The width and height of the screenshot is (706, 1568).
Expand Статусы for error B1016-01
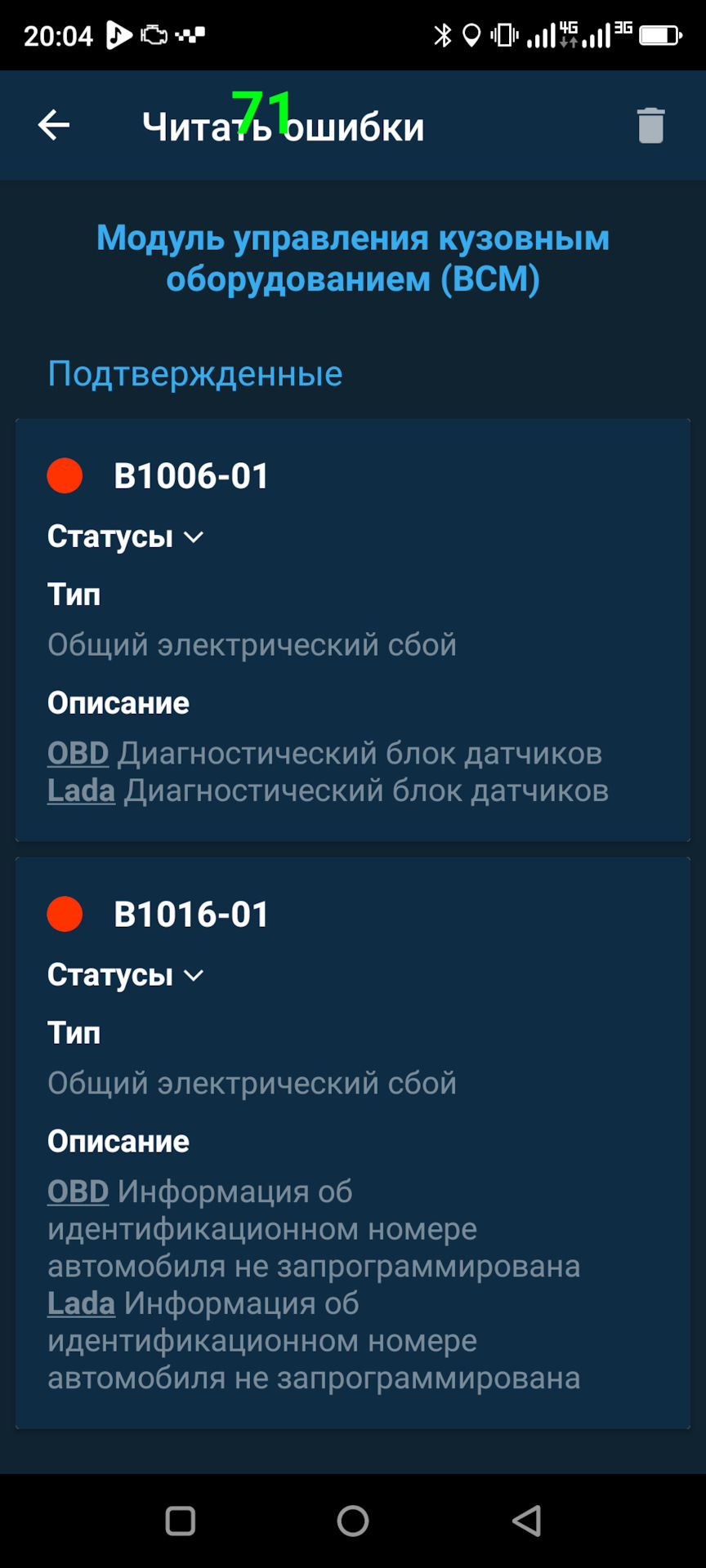pyautogui.click(x=125, y=975)
